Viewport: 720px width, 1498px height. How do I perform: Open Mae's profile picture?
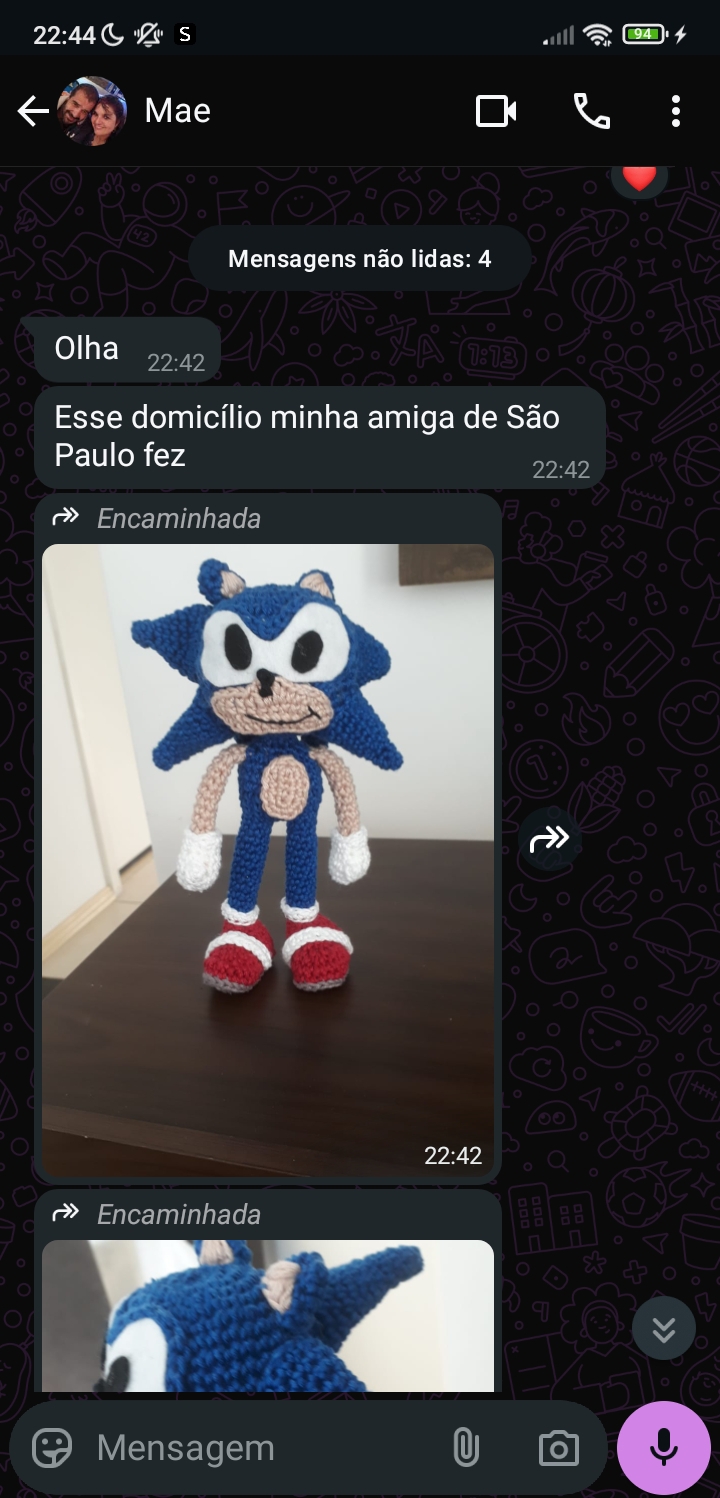[92, 111]
